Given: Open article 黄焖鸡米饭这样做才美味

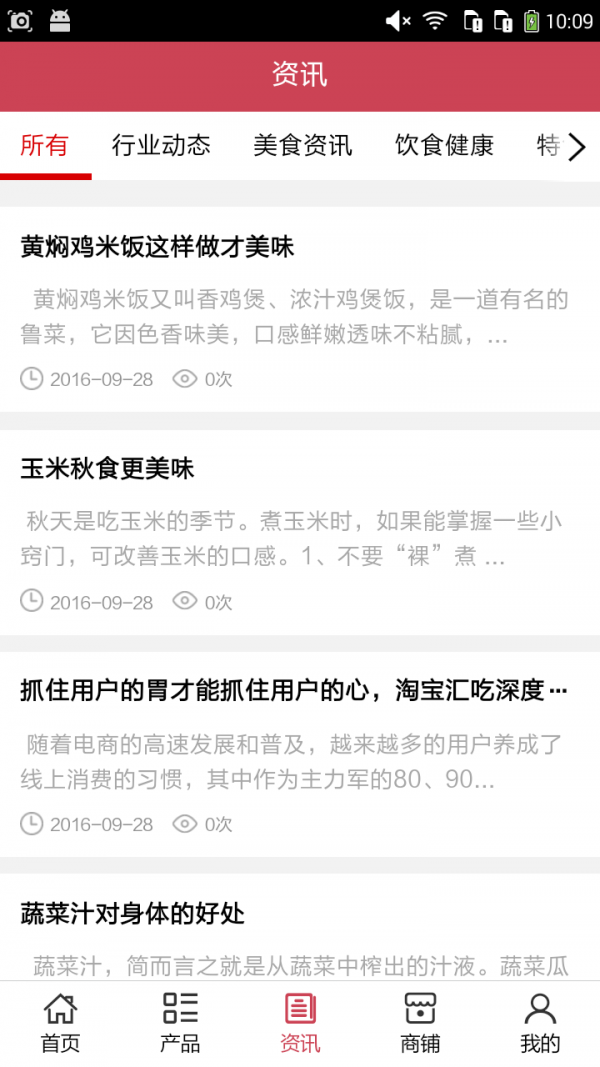Looking at the screenshot, I should [x=157, y=247].
